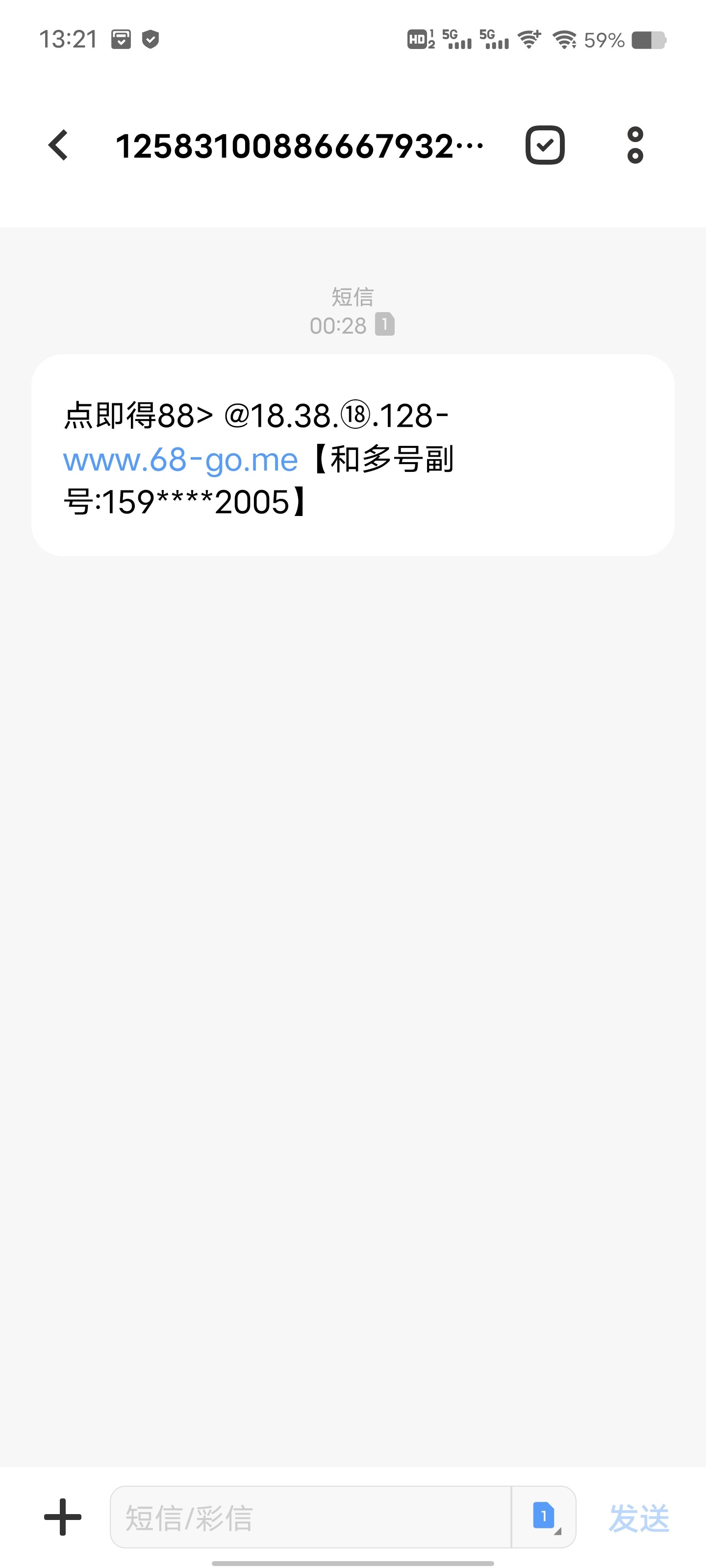706x1568 pixels.
Task: Switch the SIM card selector
Action: click(544, 1517)
